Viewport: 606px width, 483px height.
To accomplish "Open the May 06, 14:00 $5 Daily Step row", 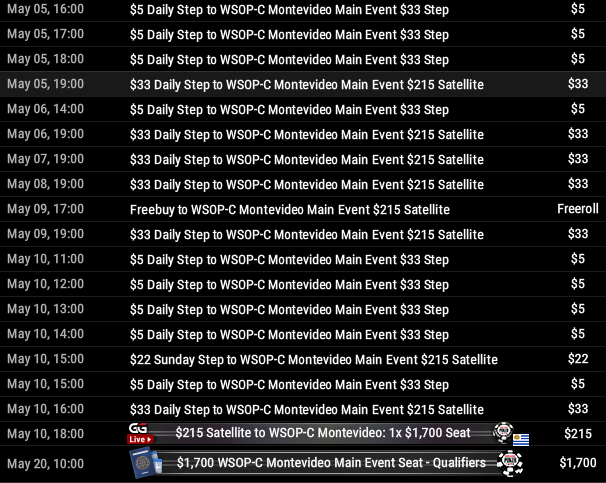I will point(303,109).
